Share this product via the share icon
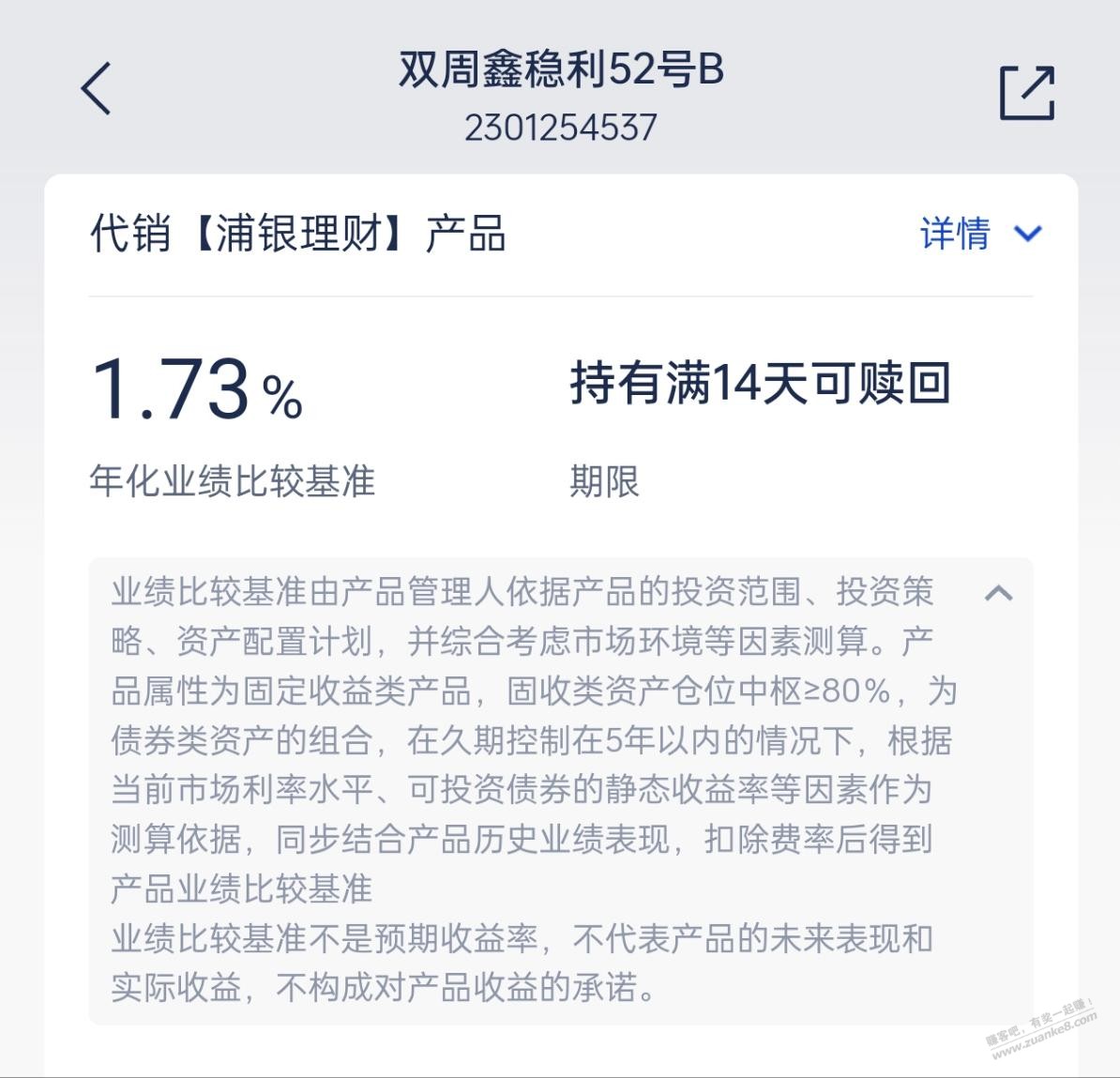 click(x=1026, y=93)
